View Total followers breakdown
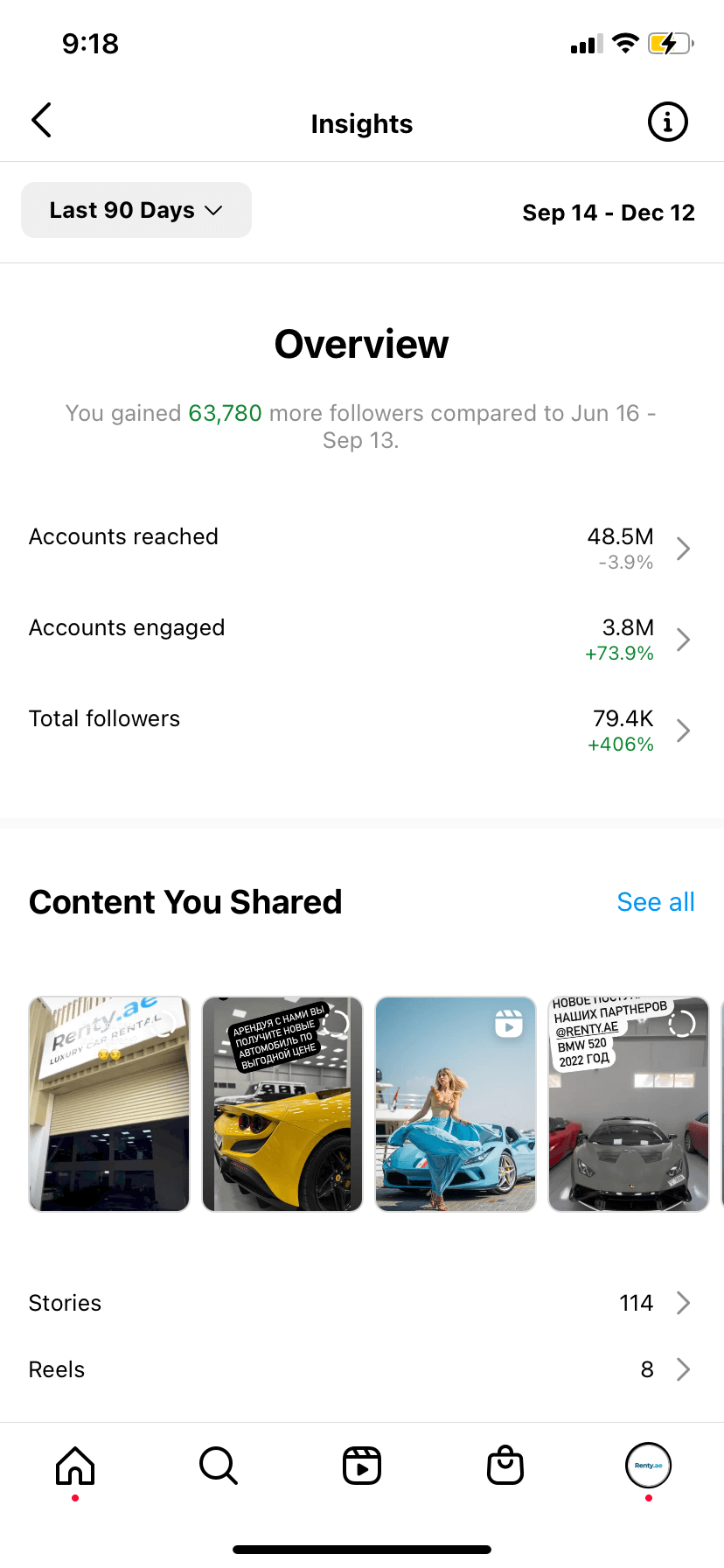Screen dimensions: 724x1568 tap(361, 731)
